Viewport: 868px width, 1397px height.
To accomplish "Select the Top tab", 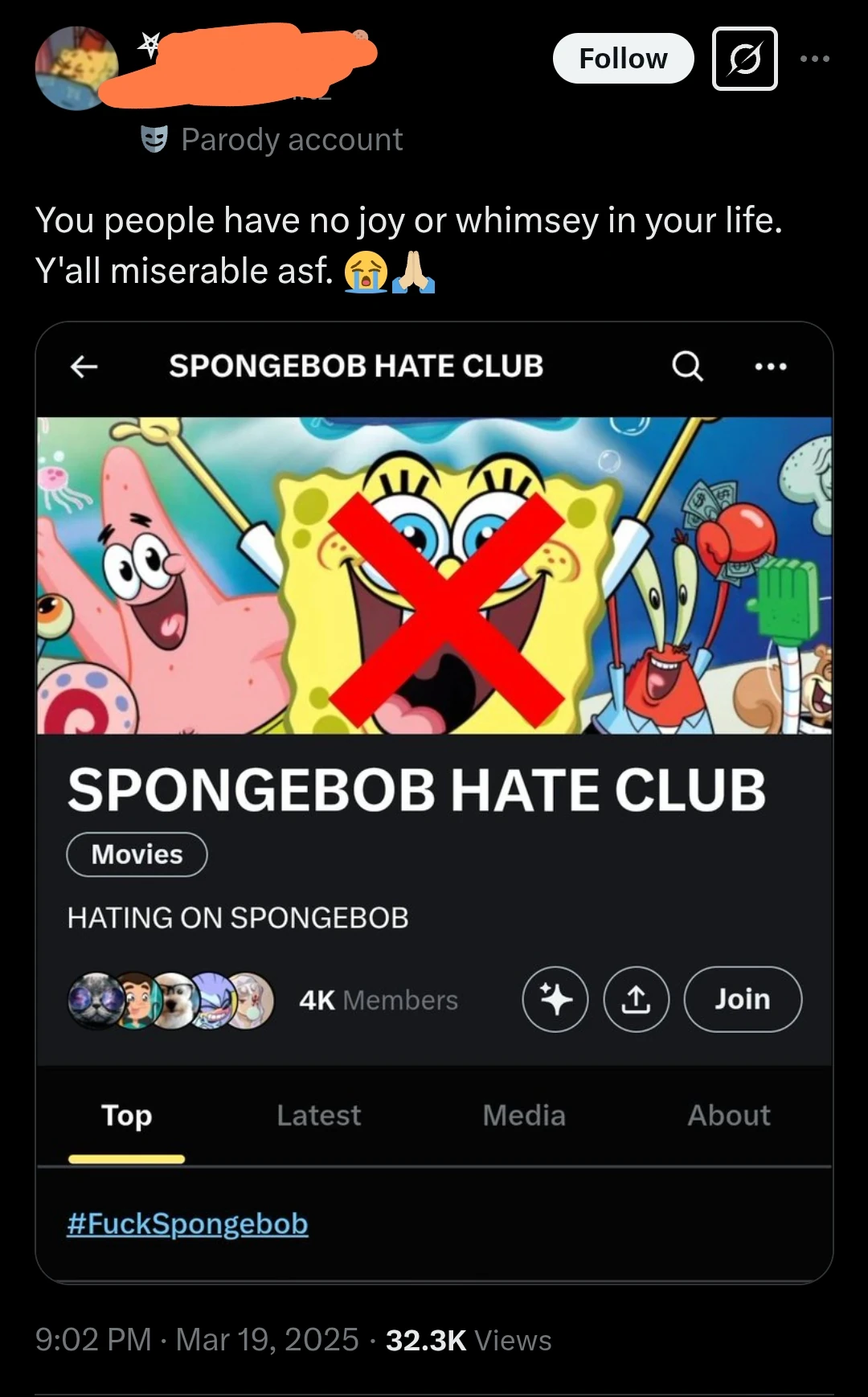I will pyautogui.click(x=127, y=1115).
